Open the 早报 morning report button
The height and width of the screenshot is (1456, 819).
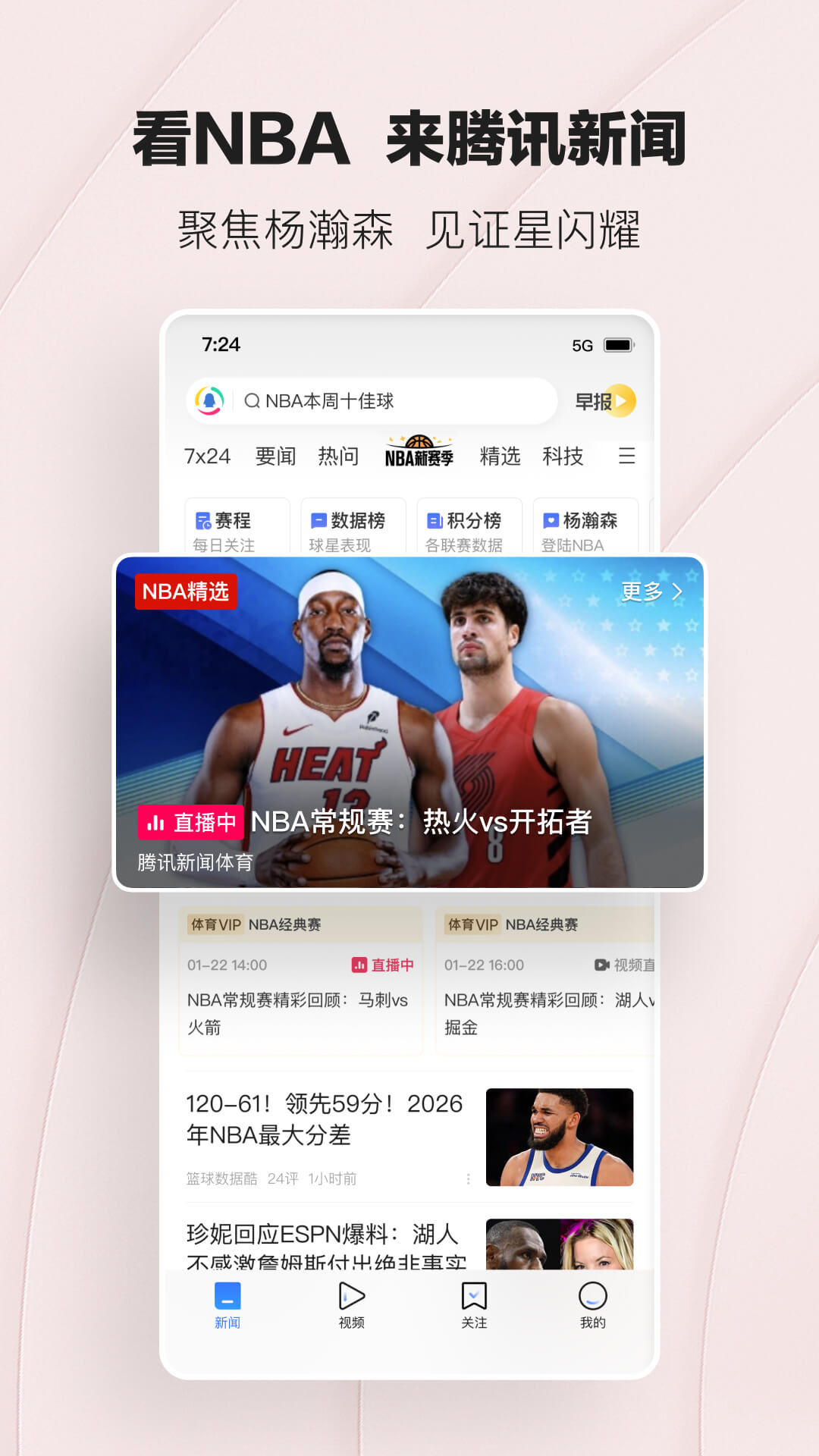pos(603,400)
